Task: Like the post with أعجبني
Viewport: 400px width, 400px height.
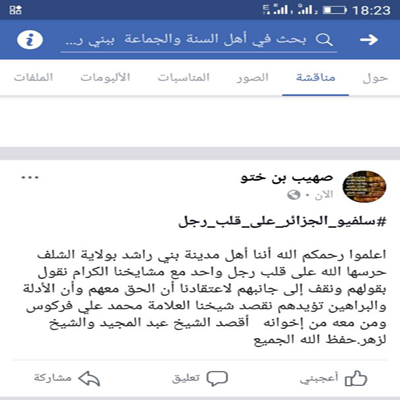Action: click(x=333, y=378)
